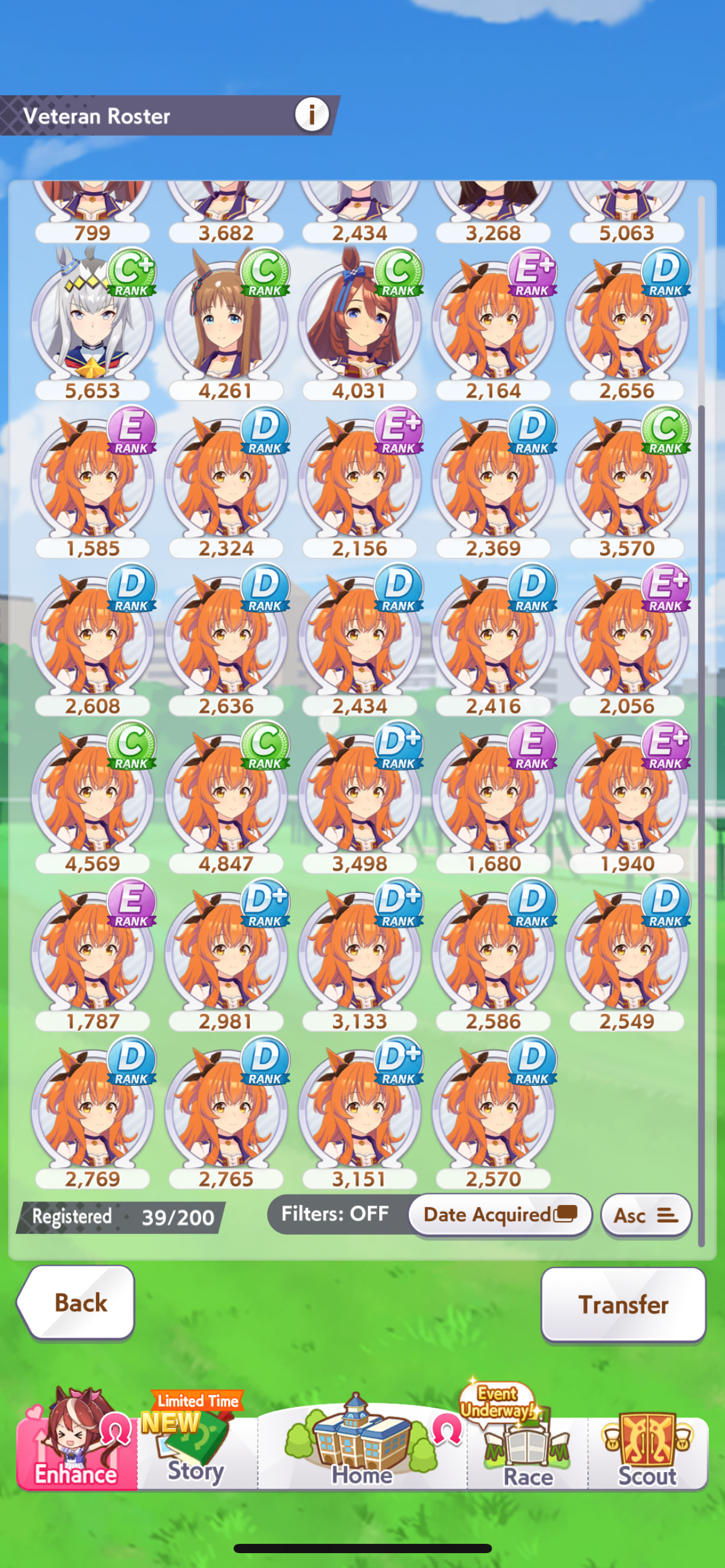Open the veteran scored 4,261
725x1568 pixels.
[x=226, y=323]
